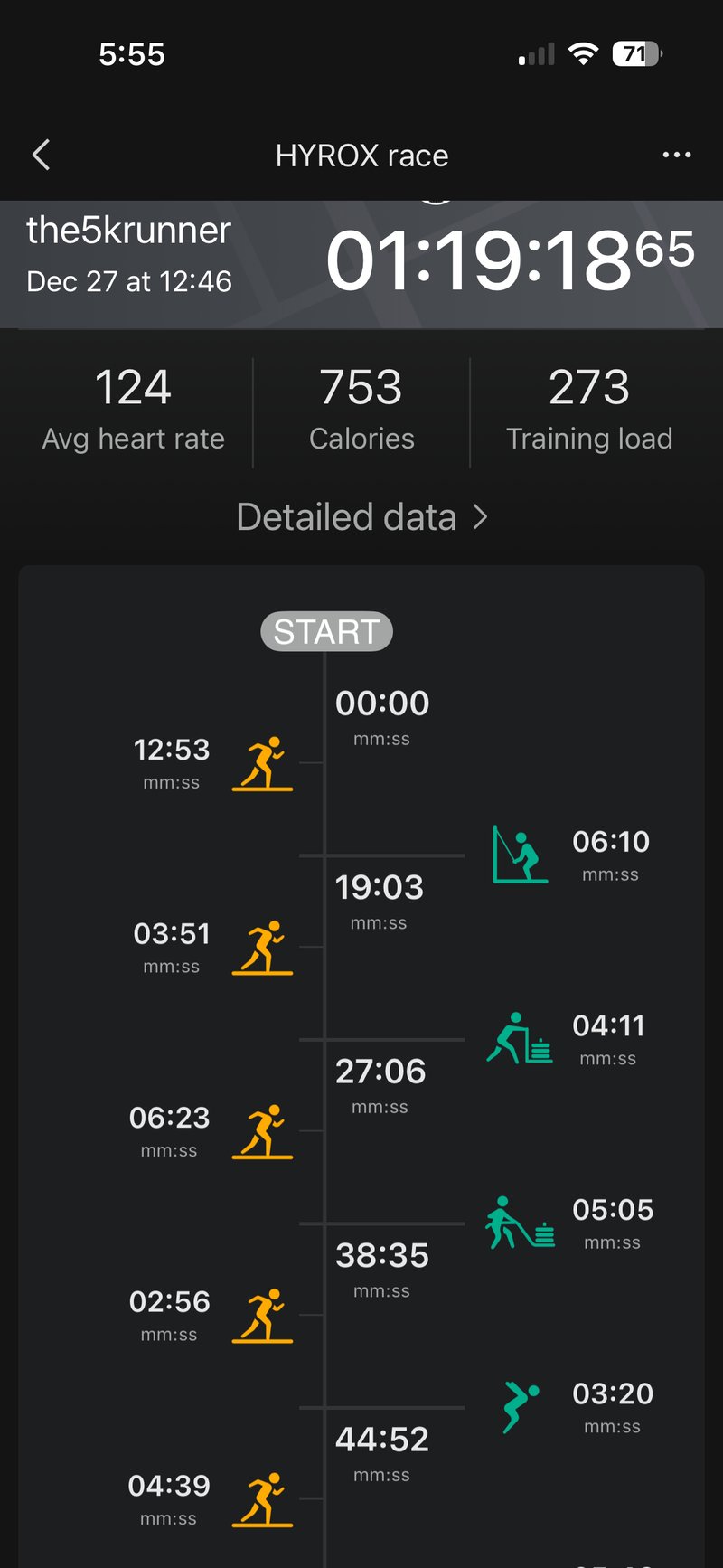
Task: Tap the runner icon beside 03:51 split
Action: click(263, 948)
